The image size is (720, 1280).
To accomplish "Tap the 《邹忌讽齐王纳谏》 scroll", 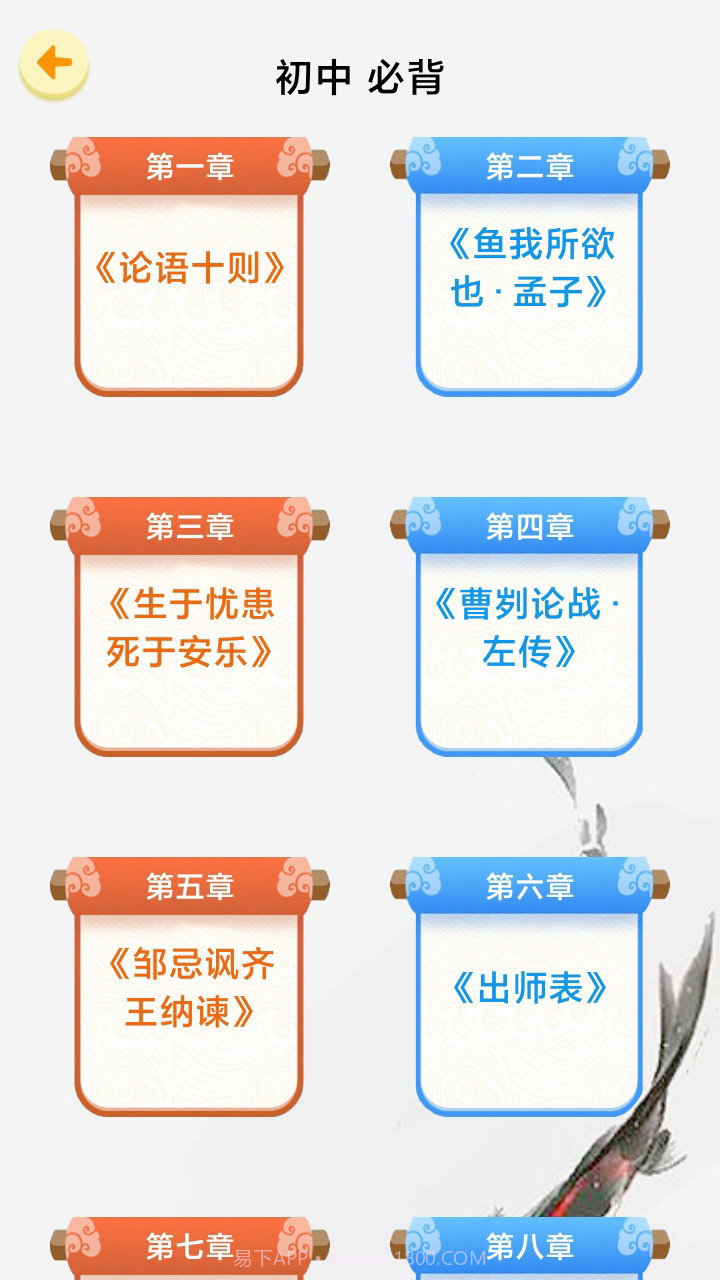I will point(192,984).
